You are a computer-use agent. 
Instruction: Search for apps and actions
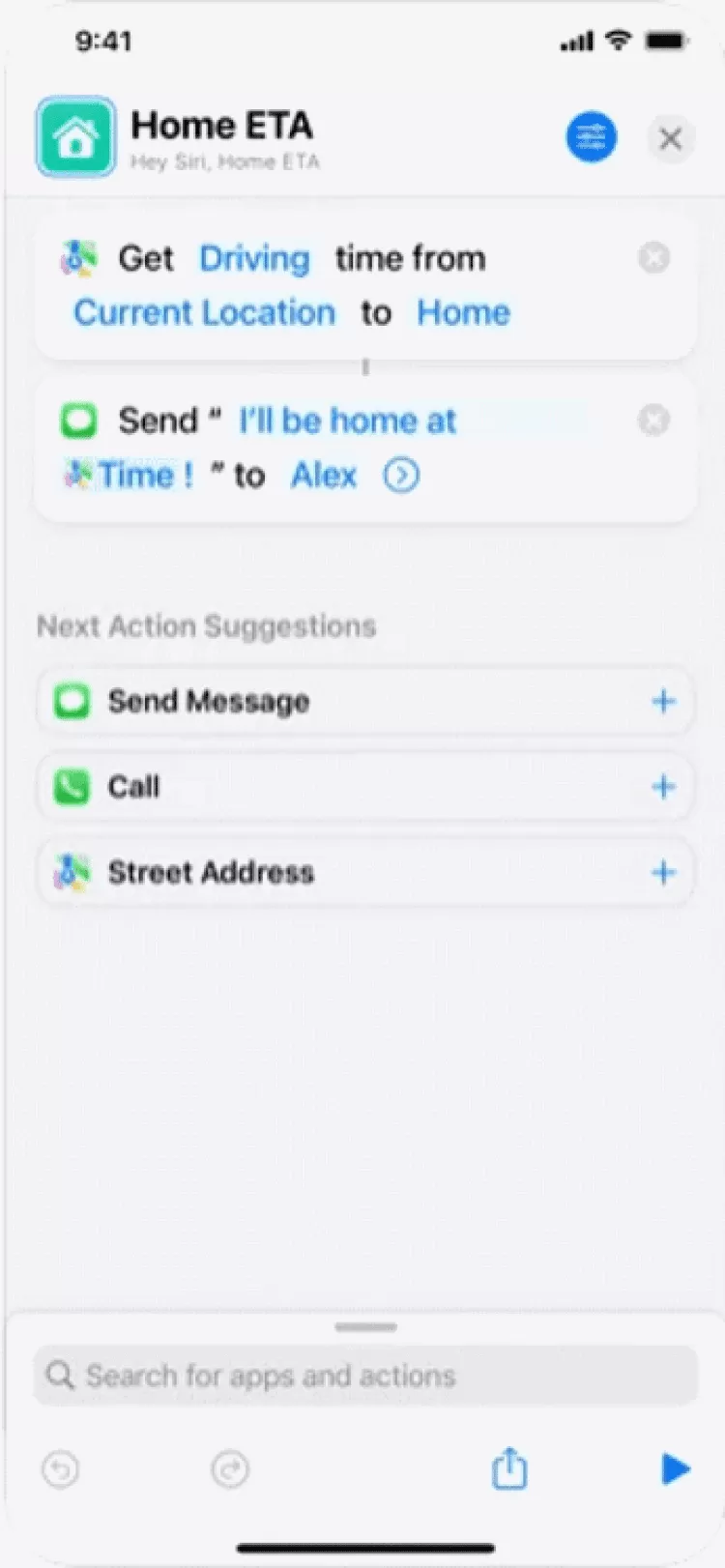[365, 1376]
